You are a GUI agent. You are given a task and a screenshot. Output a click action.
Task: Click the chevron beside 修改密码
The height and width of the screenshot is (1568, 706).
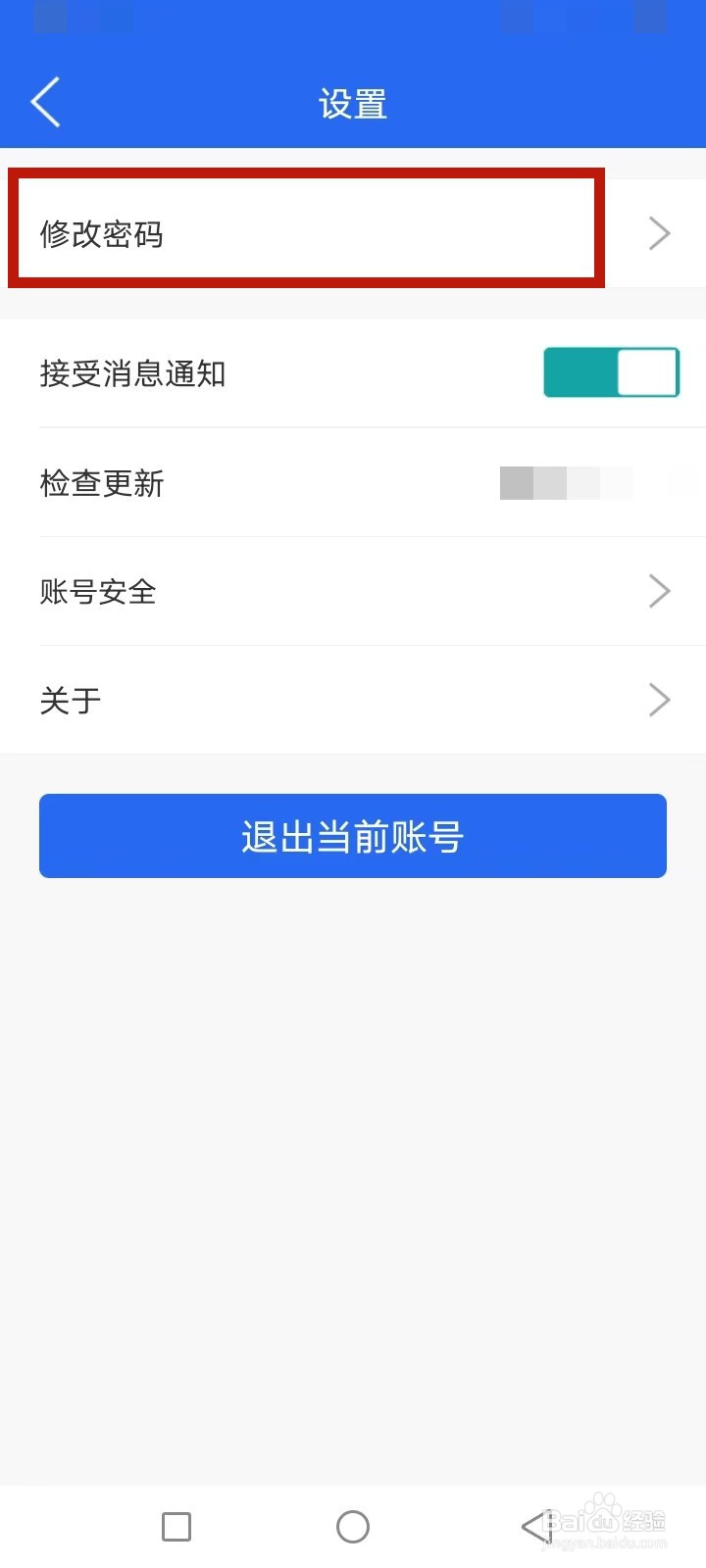[659, 232]
